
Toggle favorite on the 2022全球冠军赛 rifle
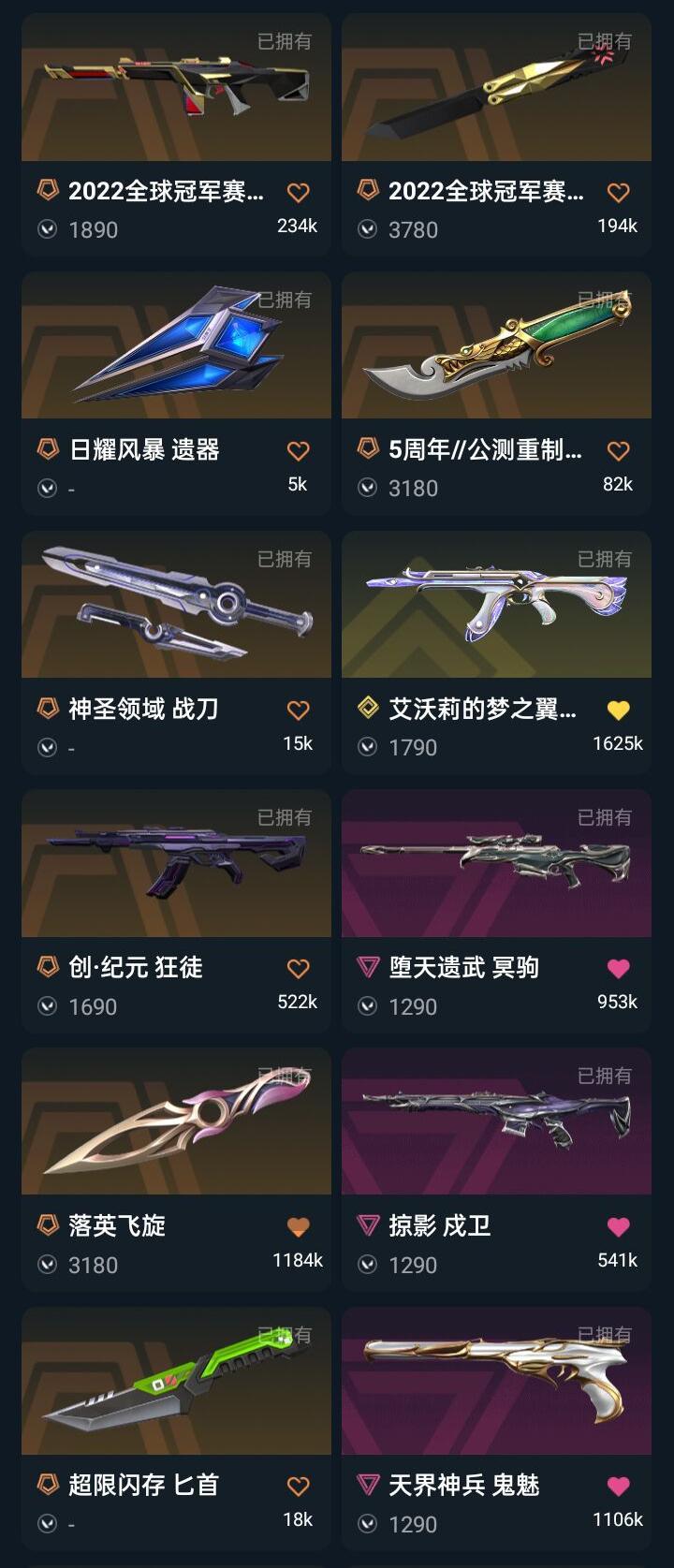click(298, 191)
